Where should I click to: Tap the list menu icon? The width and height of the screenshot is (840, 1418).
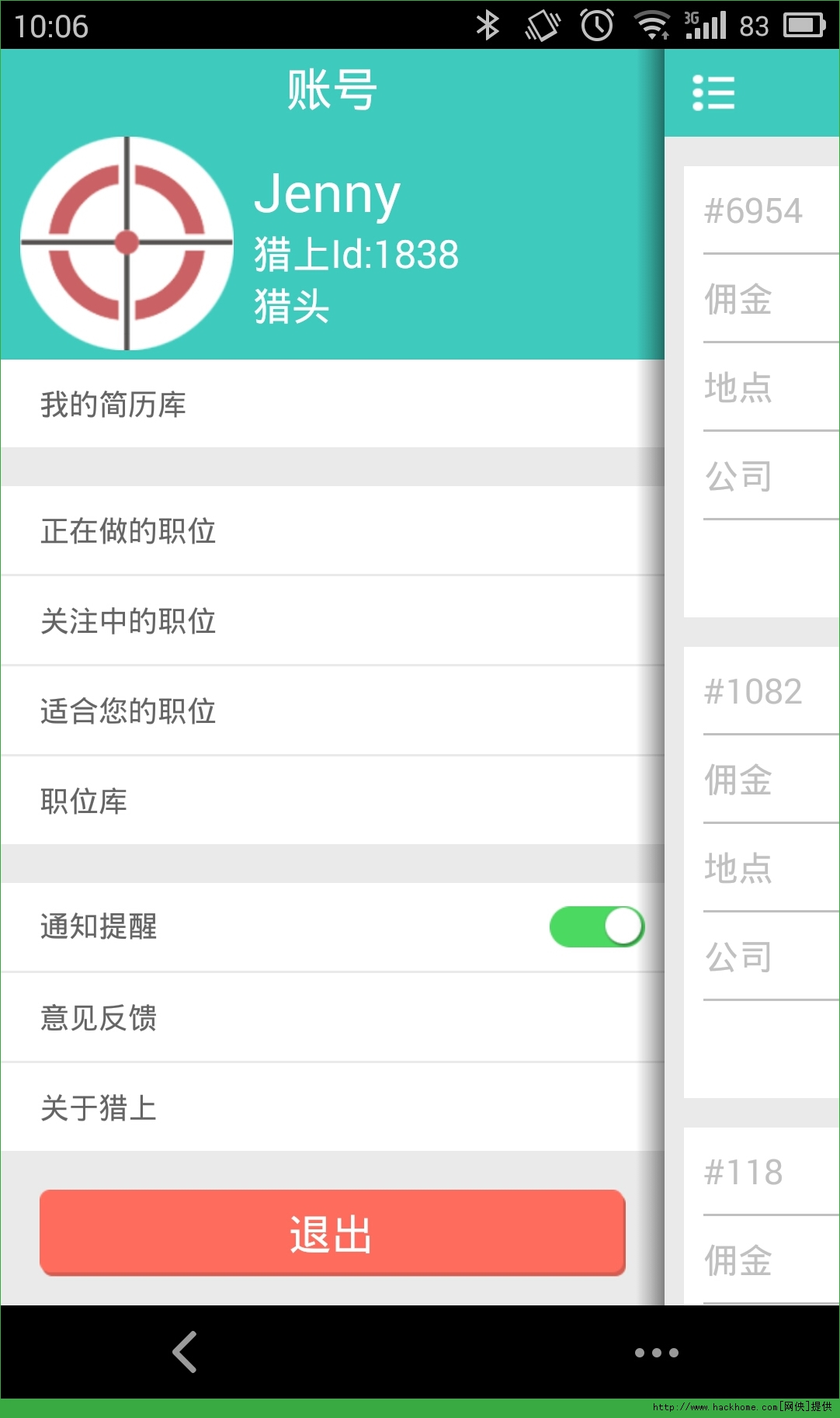(x=713, y=93)
